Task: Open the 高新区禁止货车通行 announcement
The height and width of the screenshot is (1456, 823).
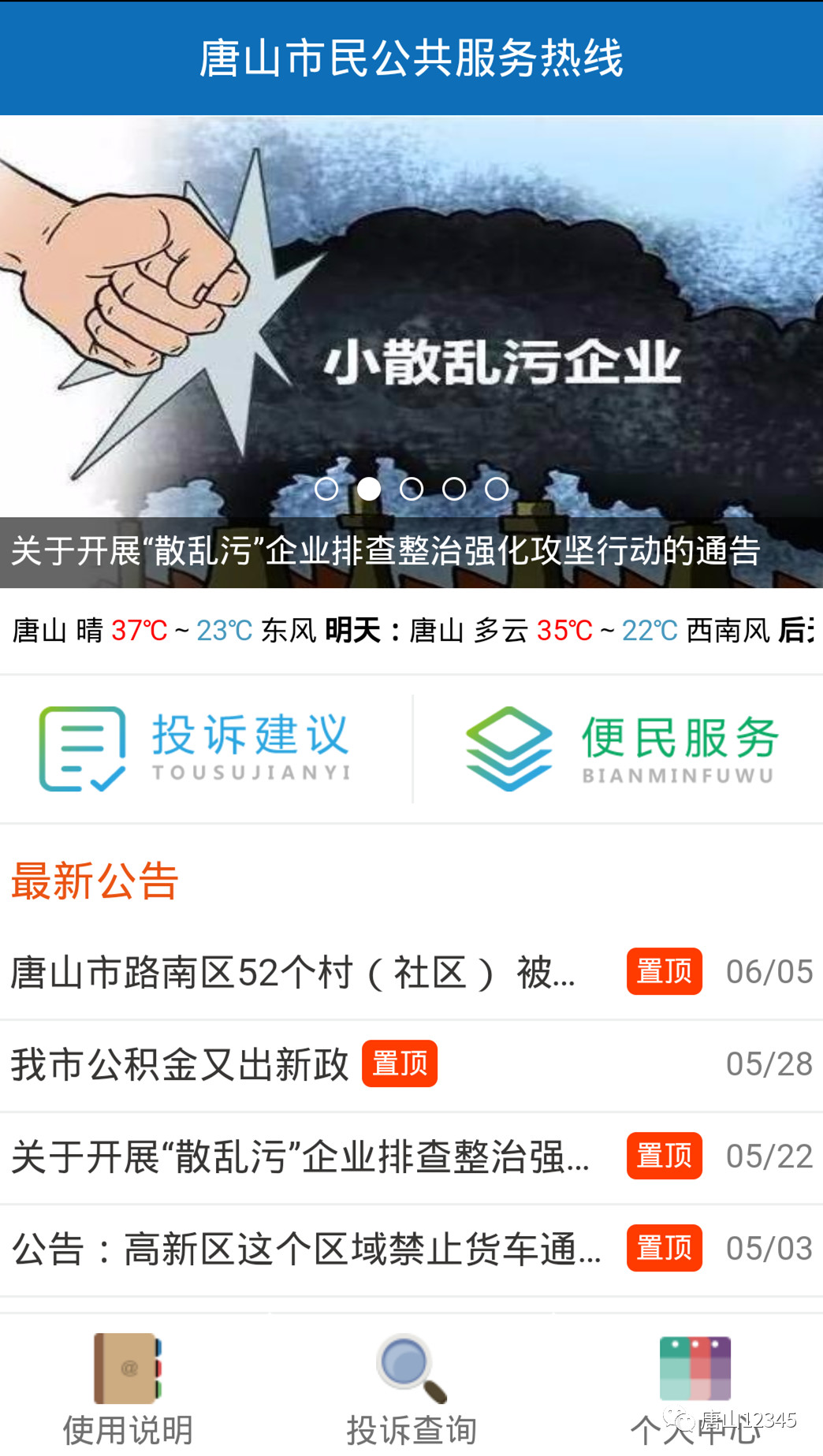Action: click(306, 1249)
